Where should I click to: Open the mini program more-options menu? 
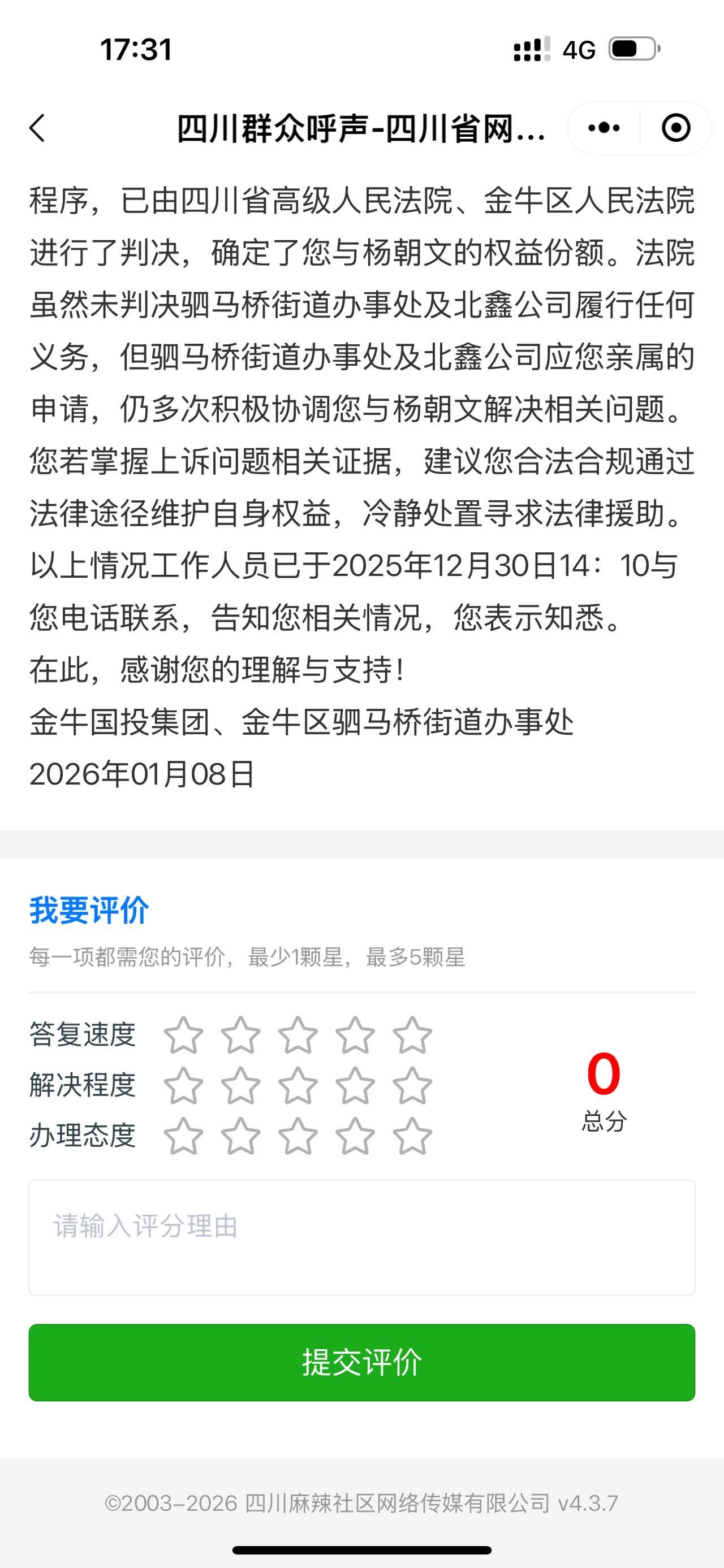tap(604, 128)
